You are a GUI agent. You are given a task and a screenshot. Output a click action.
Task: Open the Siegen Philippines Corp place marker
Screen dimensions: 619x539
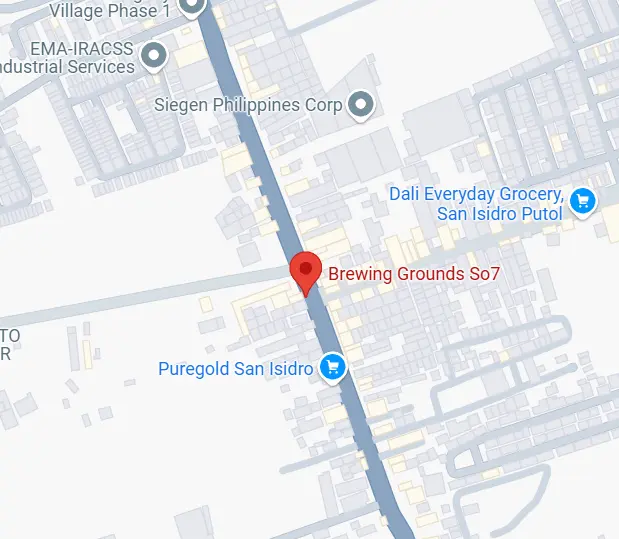pyautogui.click(x=362, y=104)
